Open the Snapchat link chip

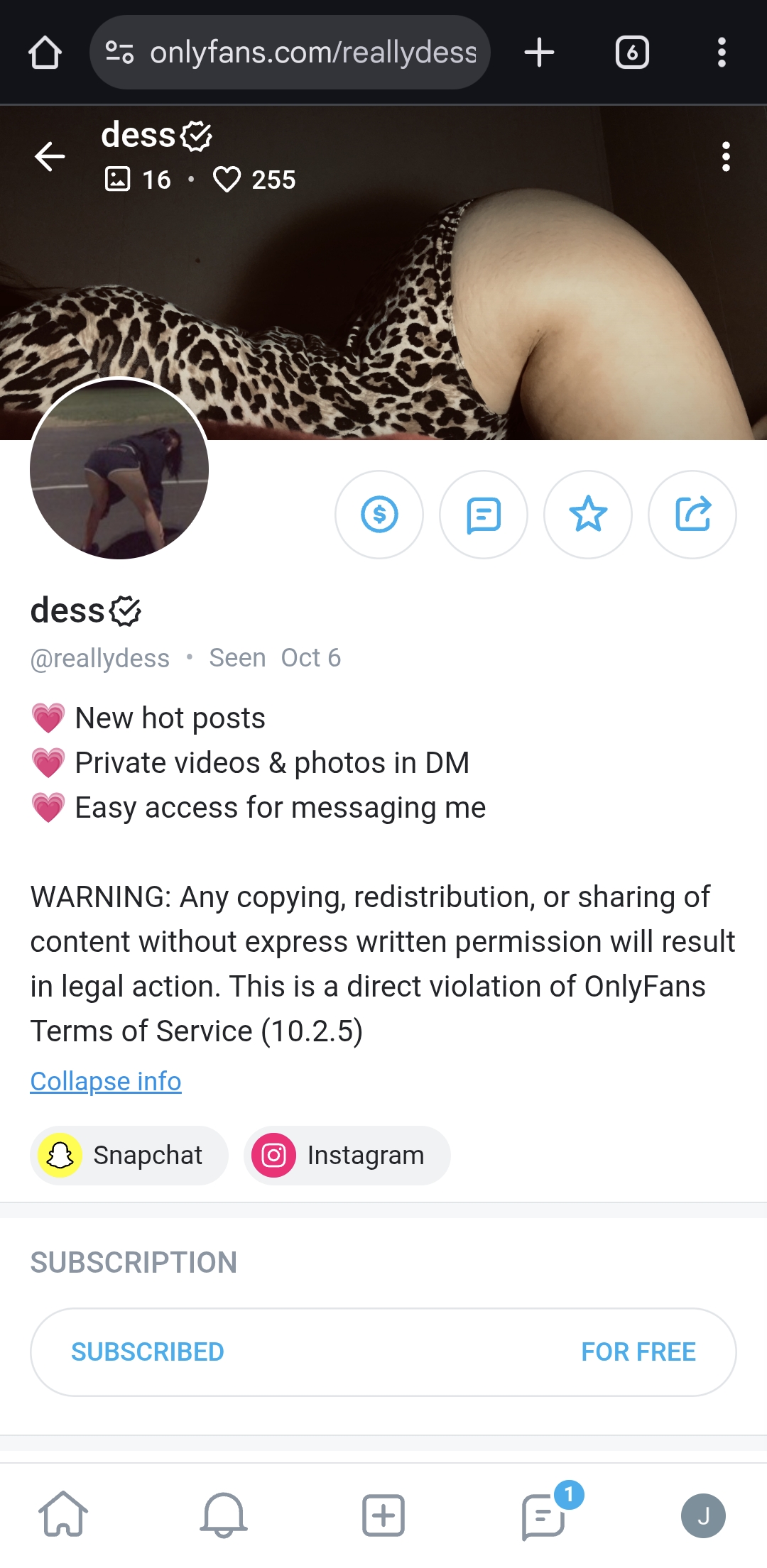(x=129, y=1155)
